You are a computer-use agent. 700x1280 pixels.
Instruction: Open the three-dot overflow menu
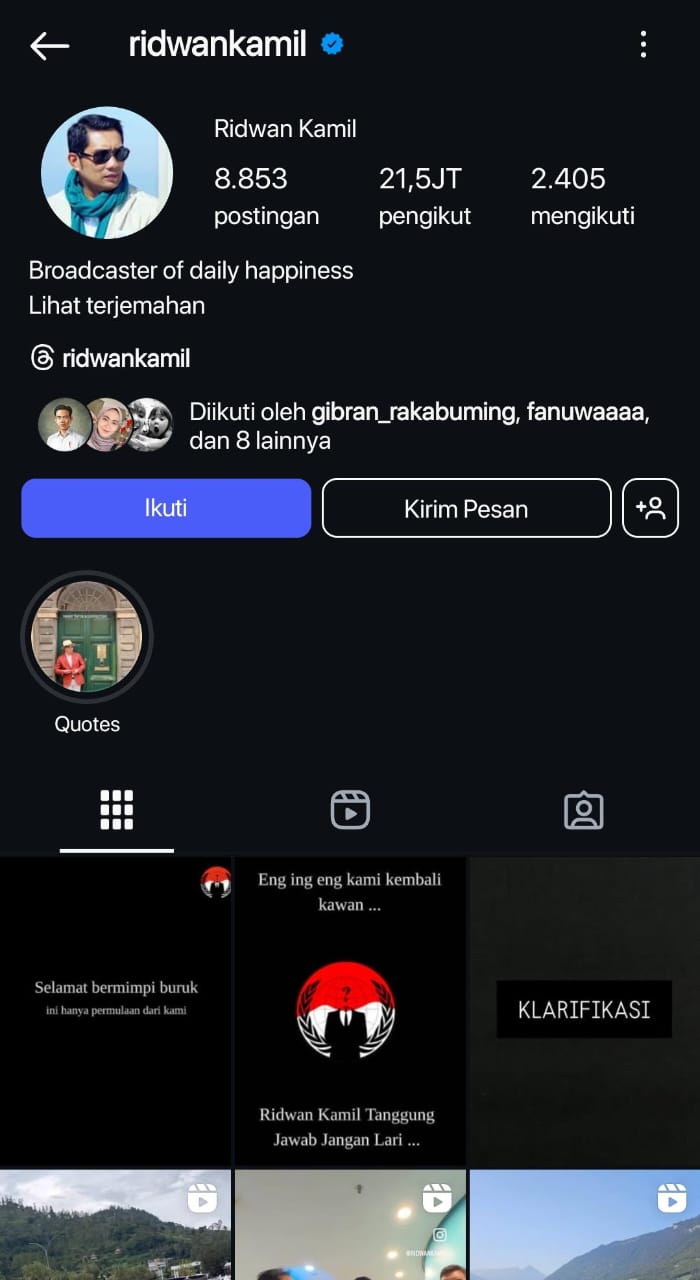click(643, 44)
